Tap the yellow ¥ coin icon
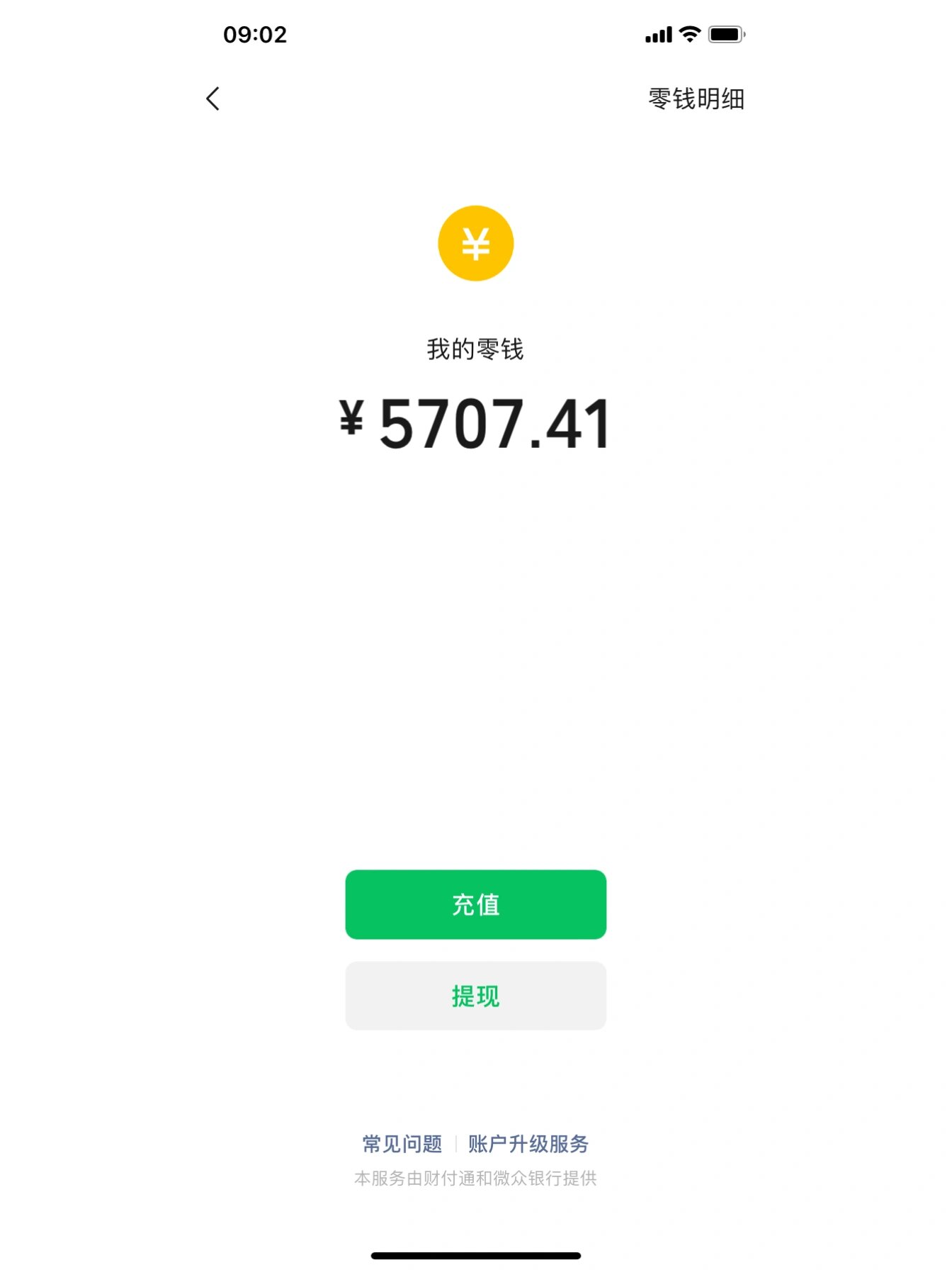 (x=475, y=242)
